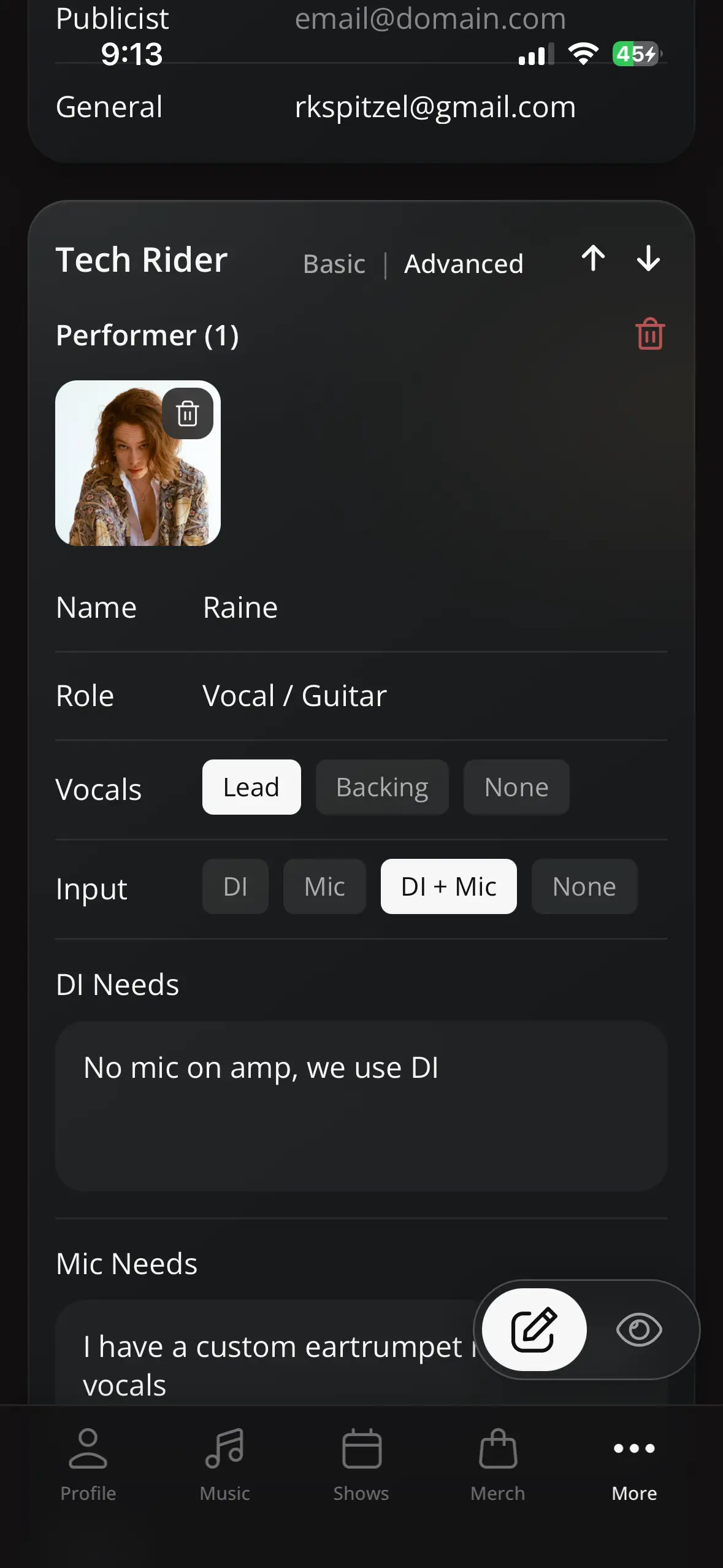Choose Mic input option
The width and height of the screenshot is (723, 1568).
324,886
